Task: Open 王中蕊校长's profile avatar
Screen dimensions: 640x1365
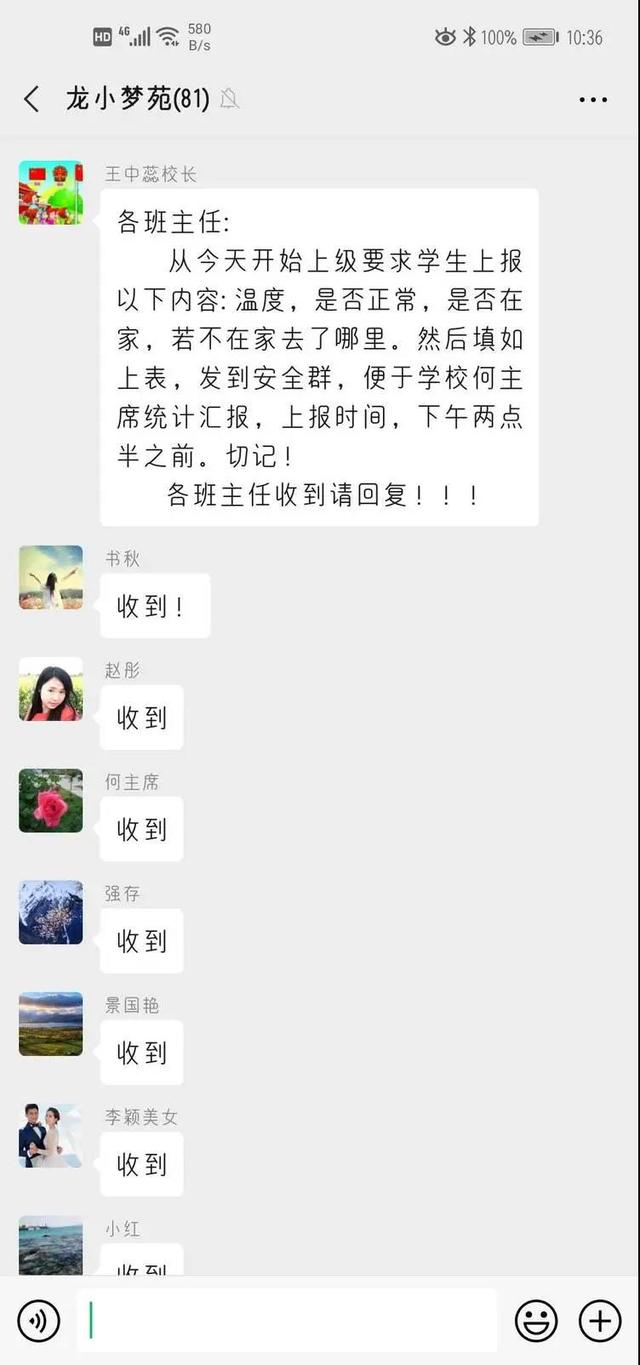Action: point(51,192)
